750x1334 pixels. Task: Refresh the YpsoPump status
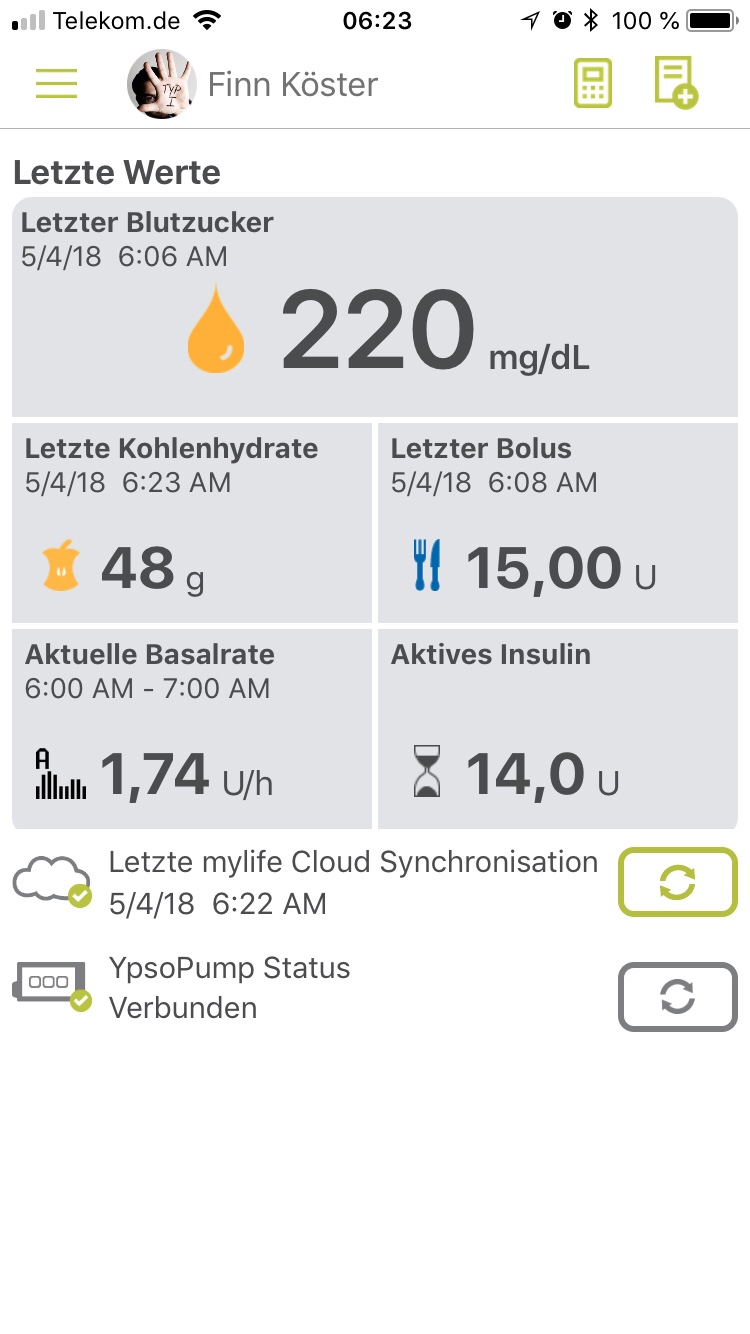pos(678,996)
